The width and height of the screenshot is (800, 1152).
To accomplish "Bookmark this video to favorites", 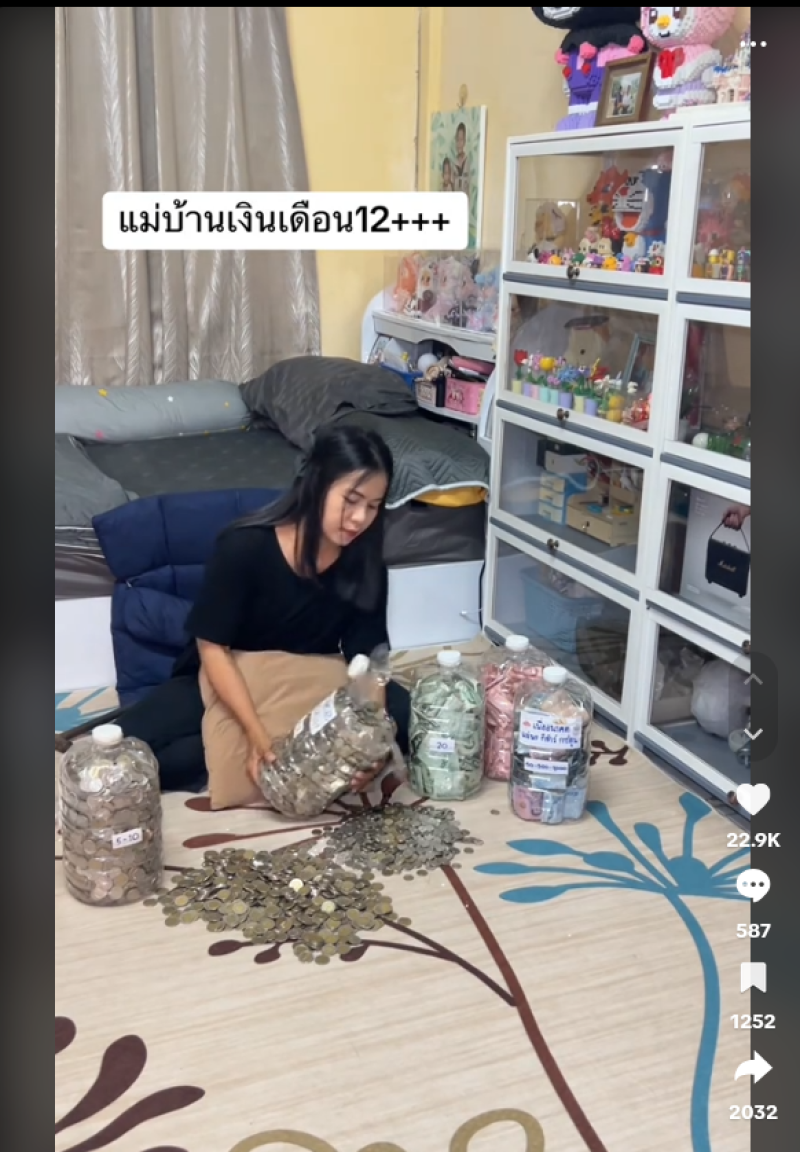I will point(753,977).
